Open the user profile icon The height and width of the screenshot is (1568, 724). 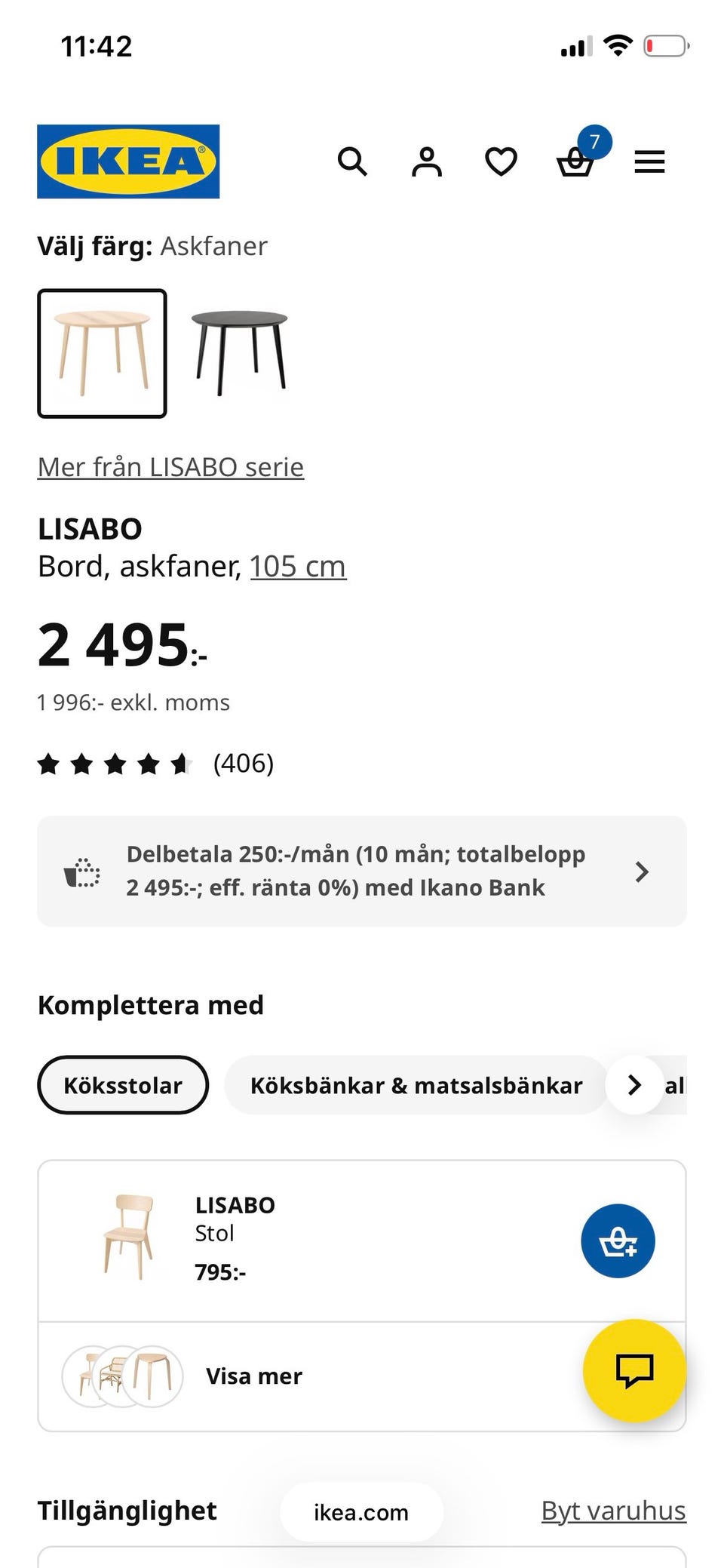tap(427, 161)
